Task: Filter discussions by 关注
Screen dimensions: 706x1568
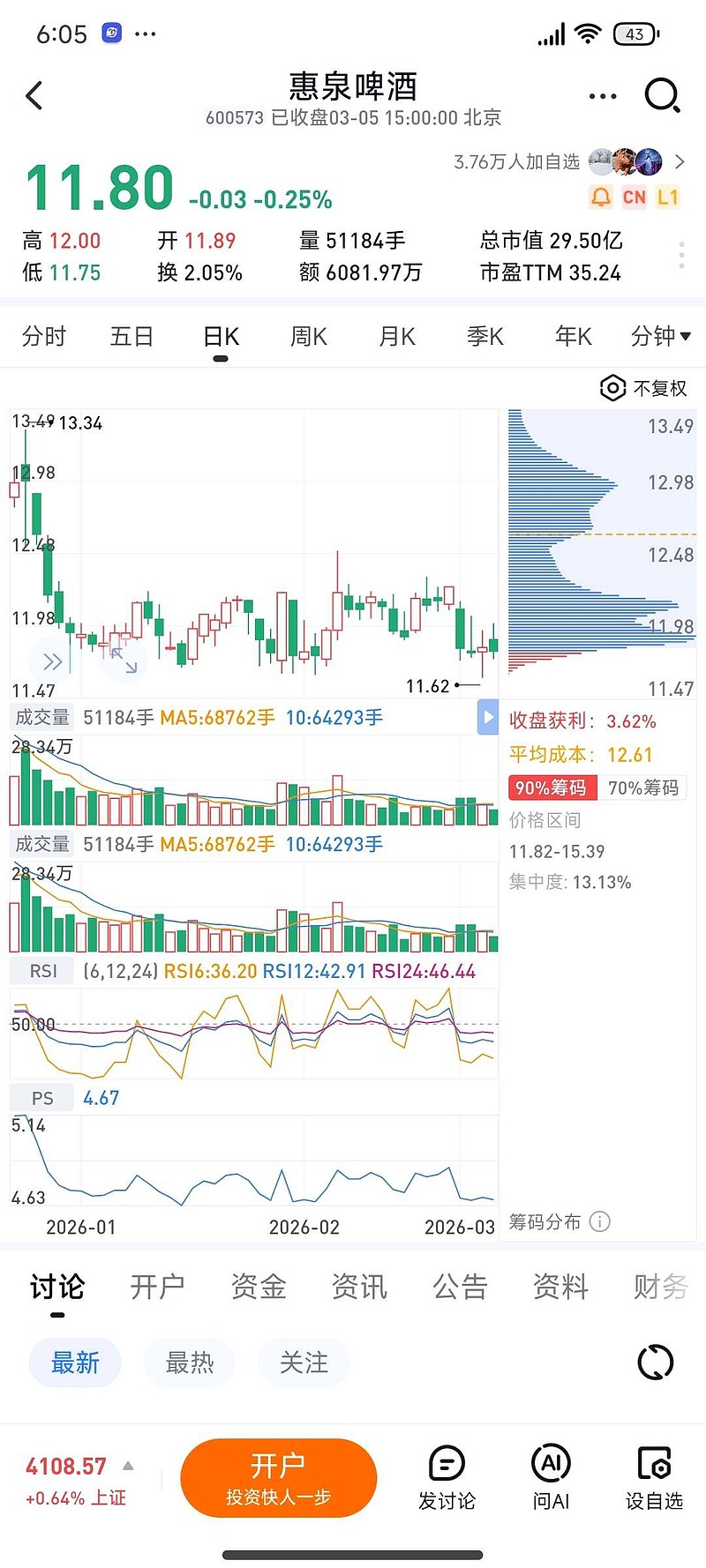Action: coord(304,1363)
